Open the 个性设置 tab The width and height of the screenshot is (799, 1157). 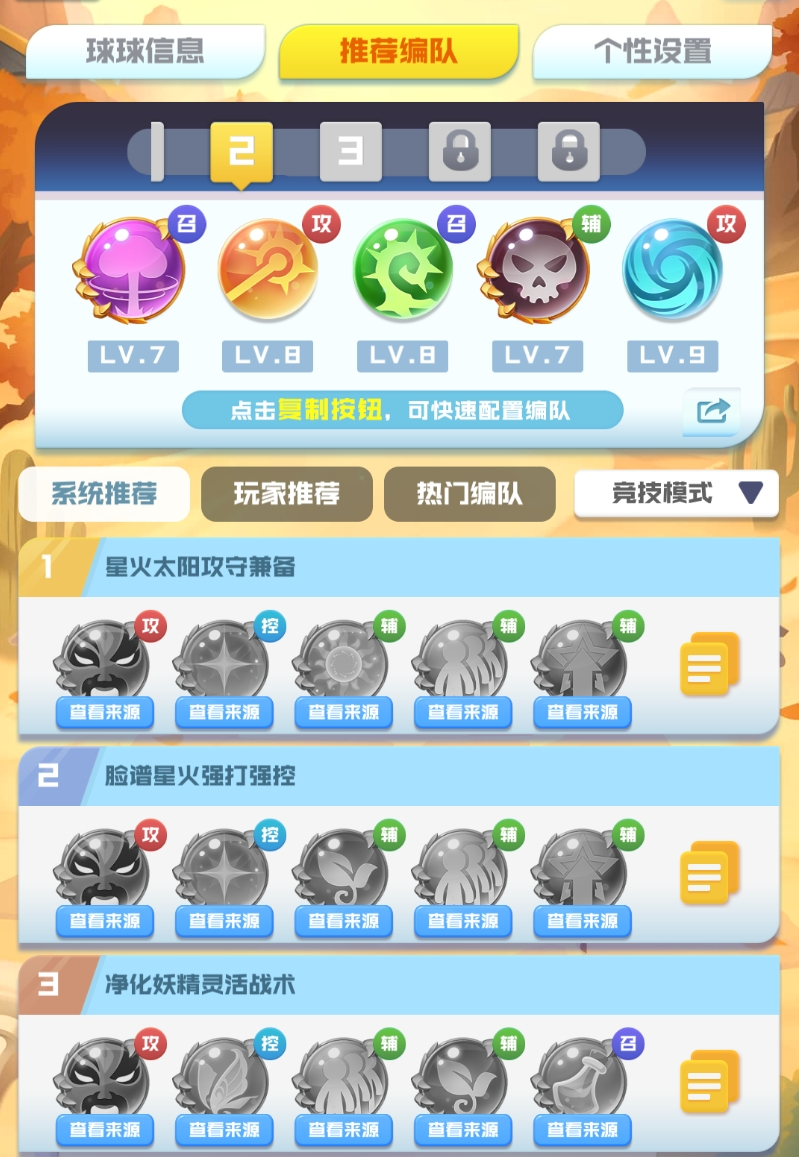pyautogui.click(x=652, y=51)
